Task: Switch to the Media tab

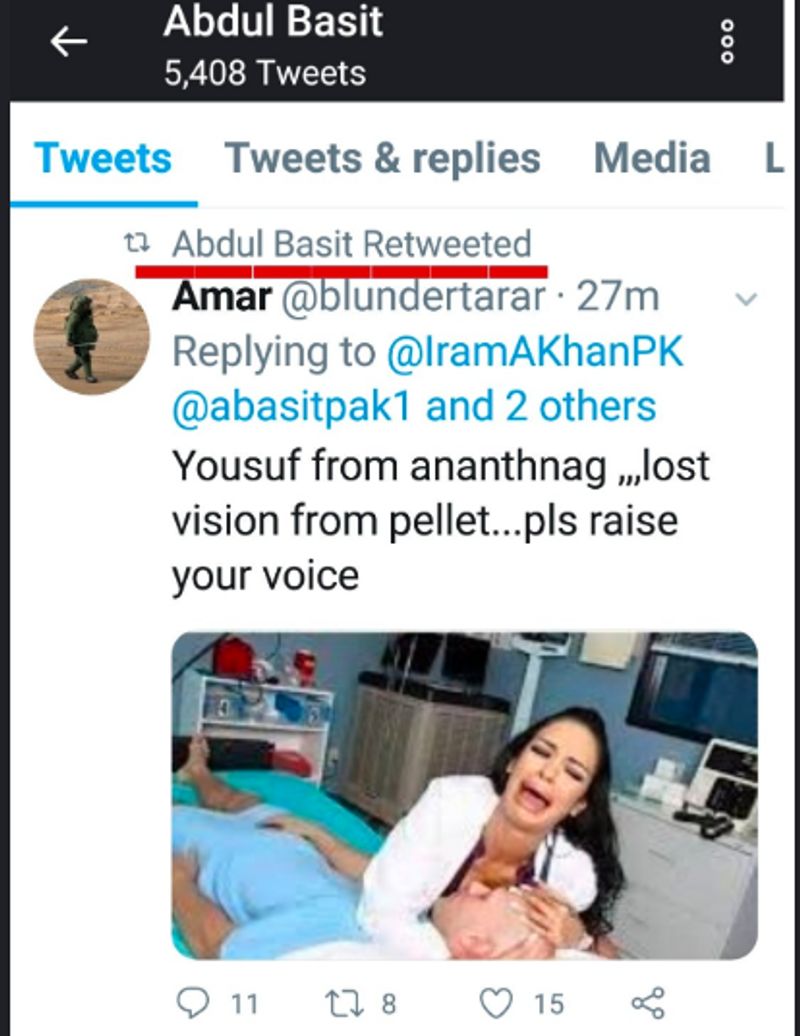Action: point(652,159)
